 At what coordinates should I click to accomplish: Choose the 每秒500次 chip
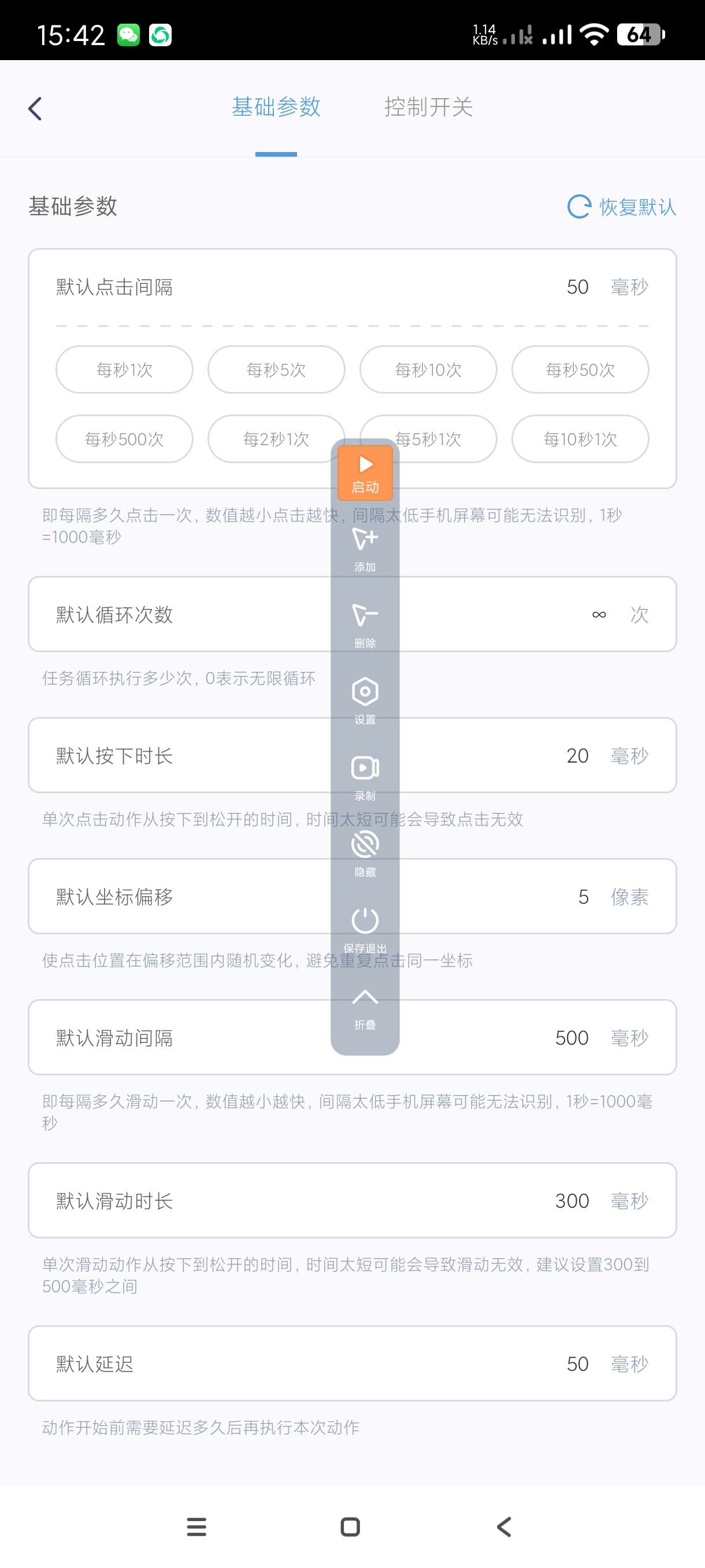(124, 439)
